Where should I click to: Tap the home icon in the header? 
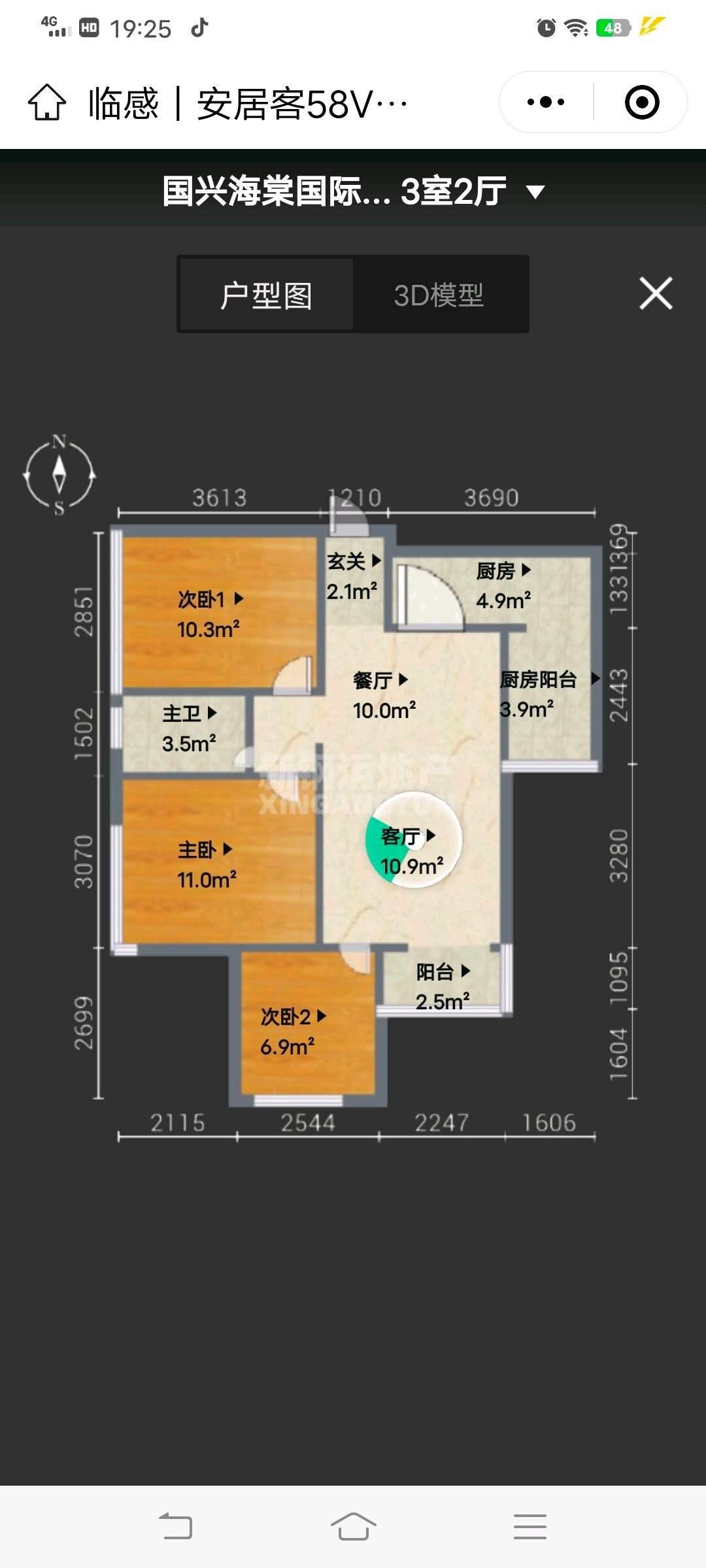(47, 103)
